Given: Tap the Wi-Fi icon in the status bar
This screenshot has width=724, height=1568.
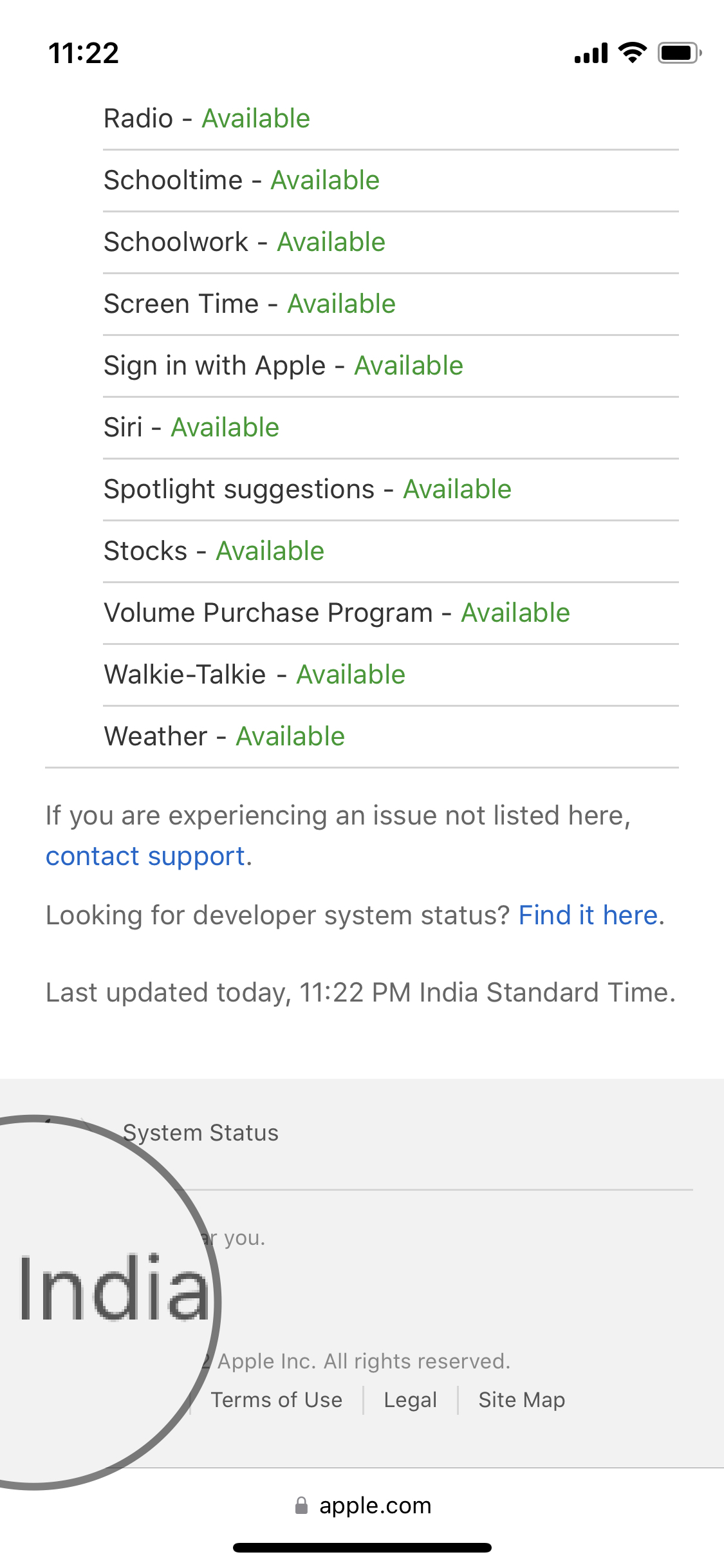Looking at the screenshot, I should coord(633,54).
